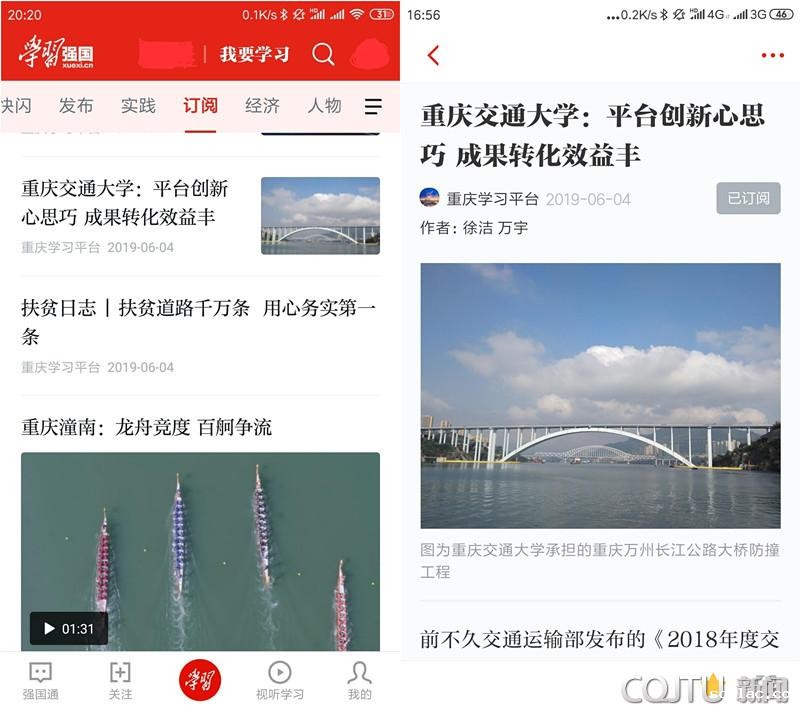This screenshot has height=710, width=800.
Task: Tap the 我要学习 header button
Action: coord(254,54)
